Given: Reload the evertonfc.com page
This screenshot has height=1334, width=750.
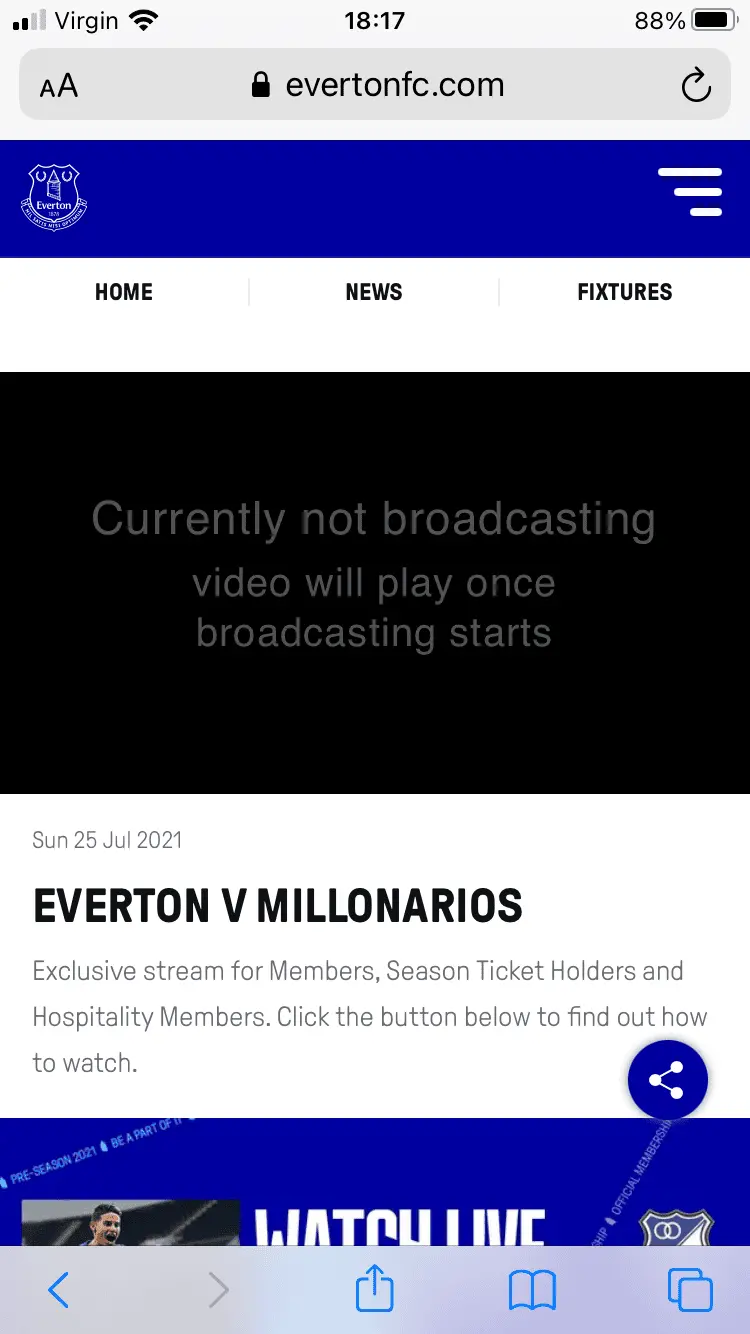Looking at the screenshot, I should [x=696, y=86].
